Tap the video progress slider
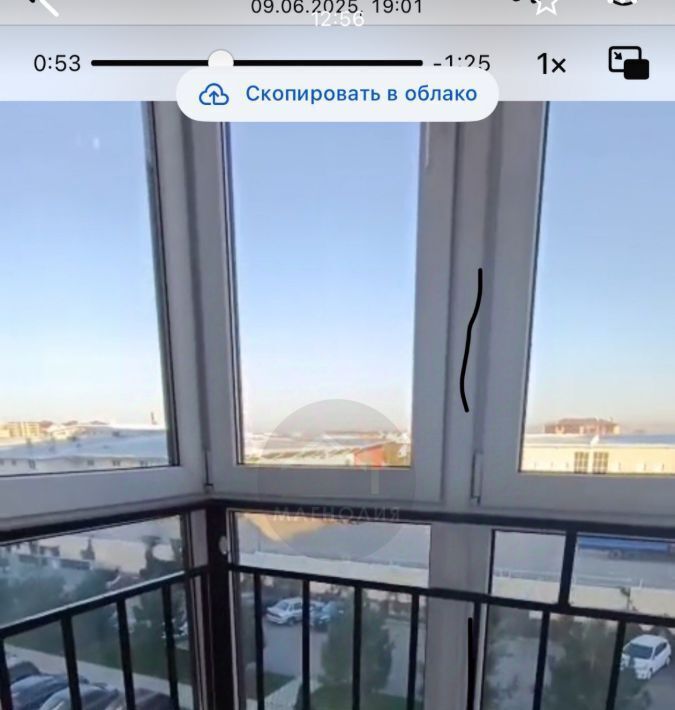The width and height of the screenshot is (675, 710). coord(220,62)
